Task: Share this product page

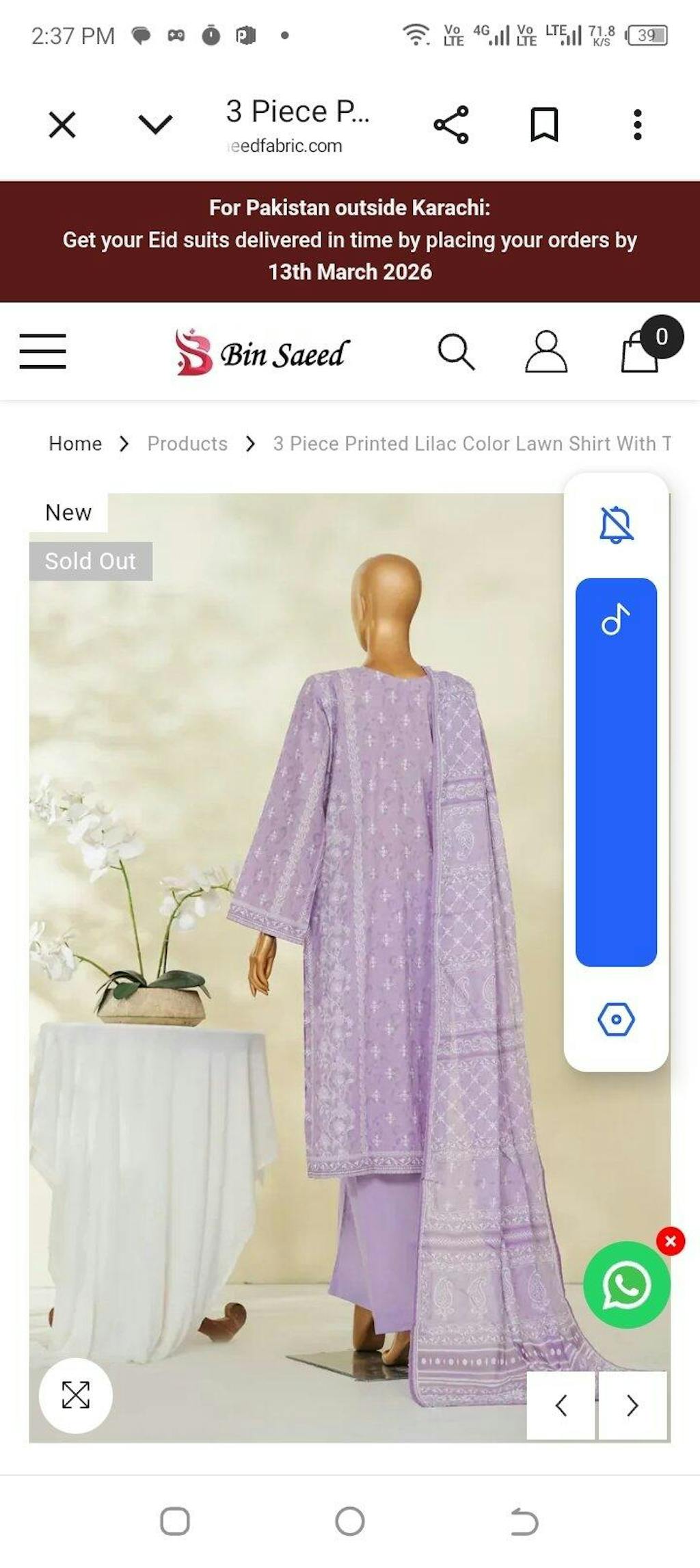Action: tap(451, 124)
